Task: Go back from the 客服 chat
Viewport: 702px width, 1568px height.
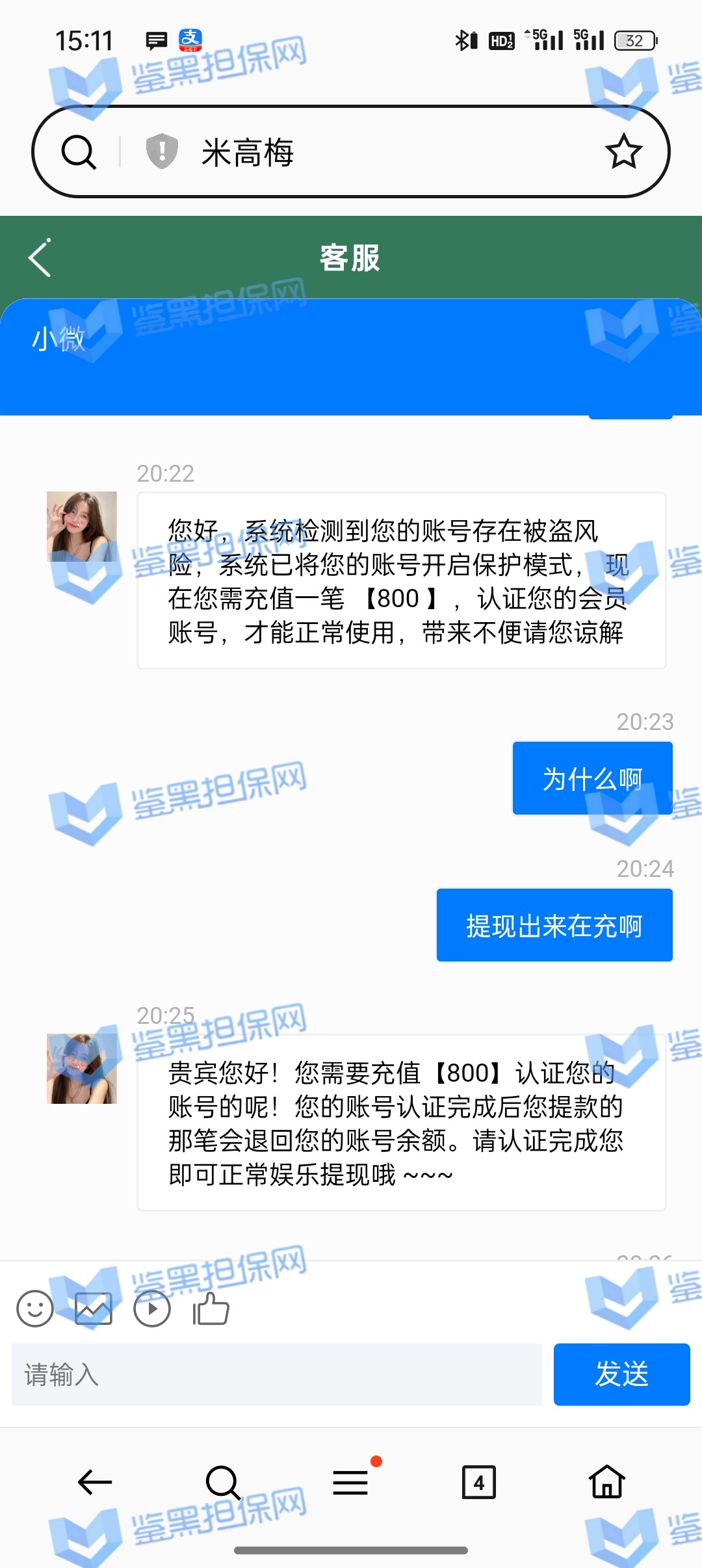Action: pos(40,258)
